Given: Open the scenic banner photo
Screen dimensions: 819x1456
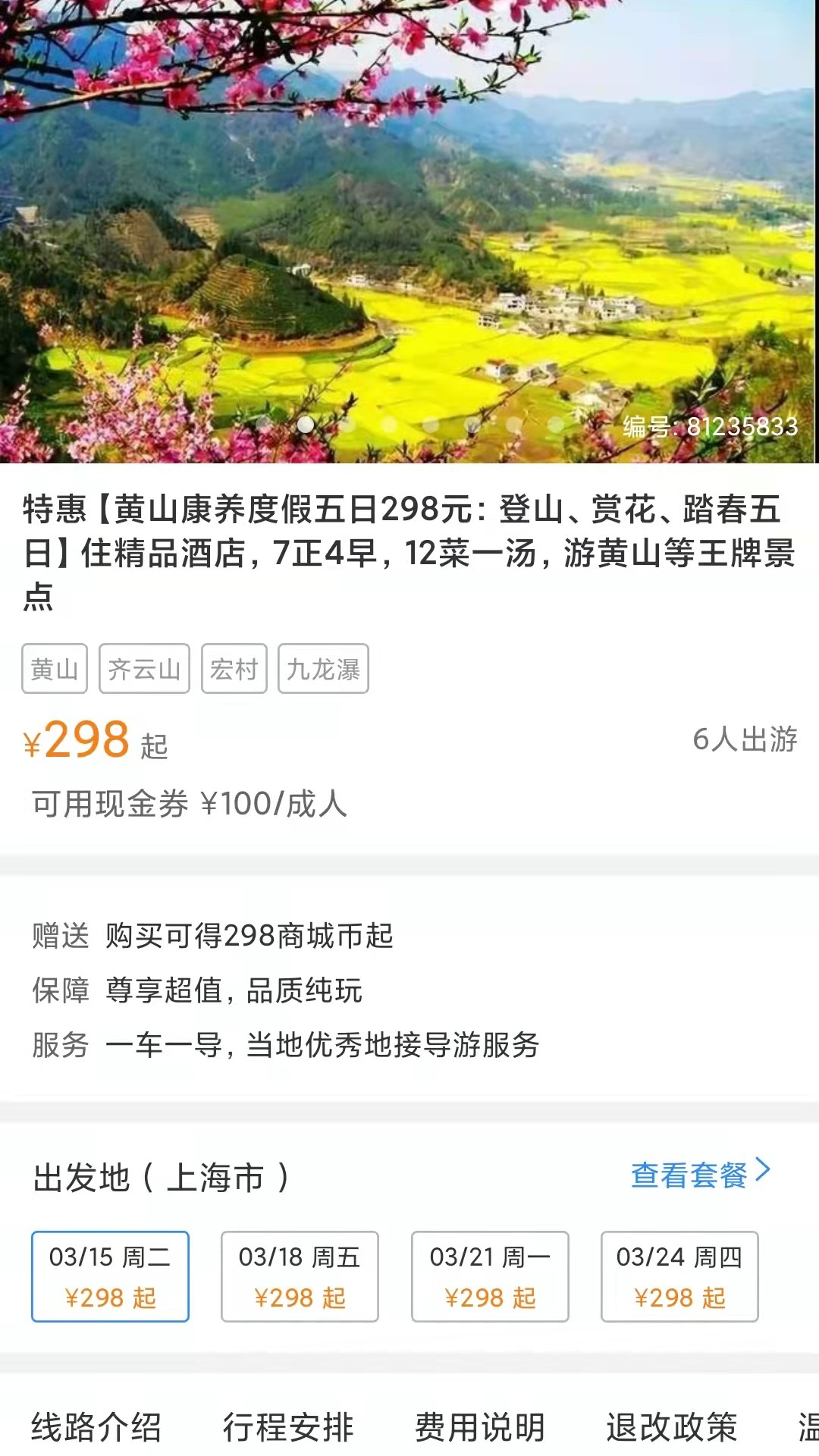Looking at the screenshot, I should point(409,231).
